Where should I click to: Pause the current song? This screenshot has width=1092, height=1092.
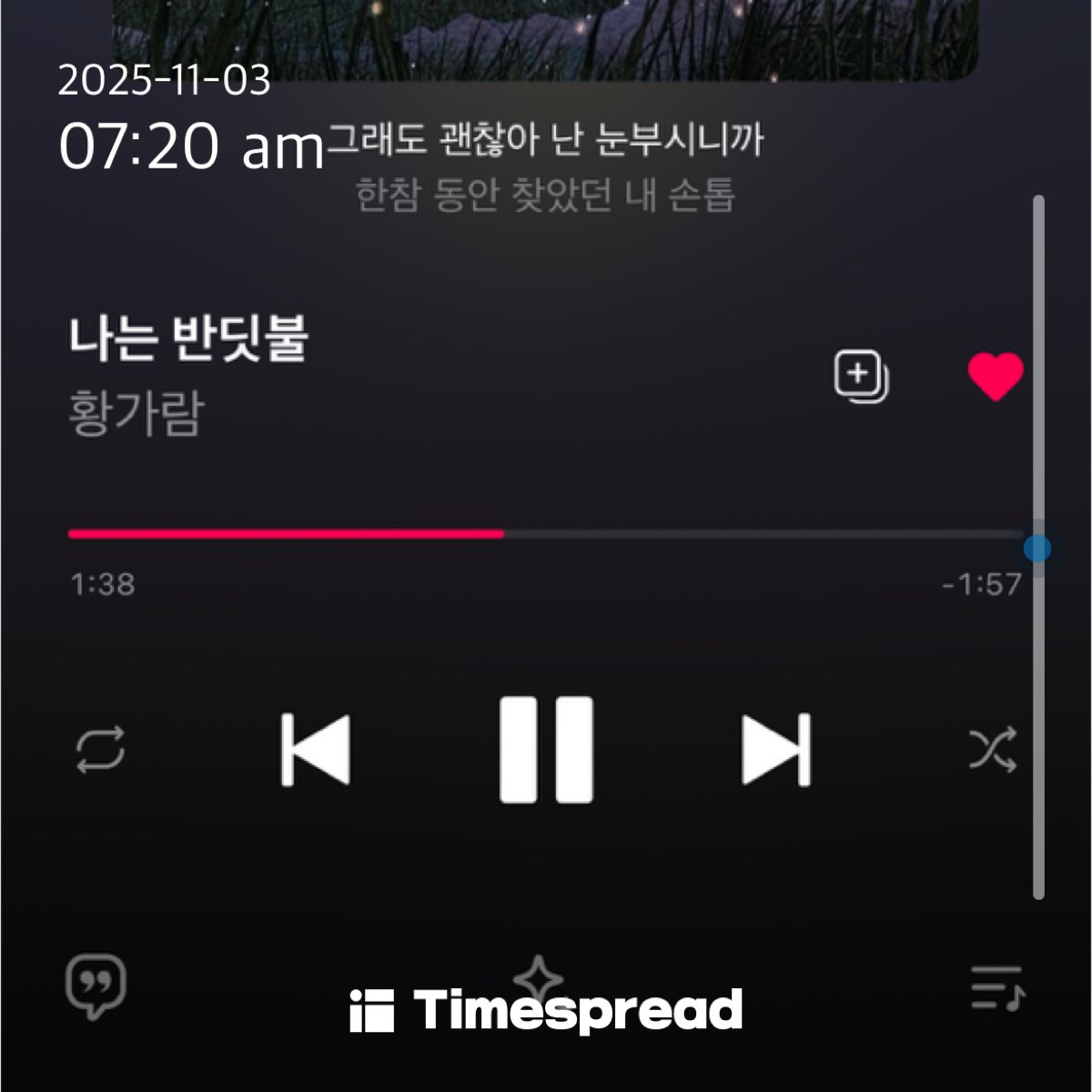[546, 750]
